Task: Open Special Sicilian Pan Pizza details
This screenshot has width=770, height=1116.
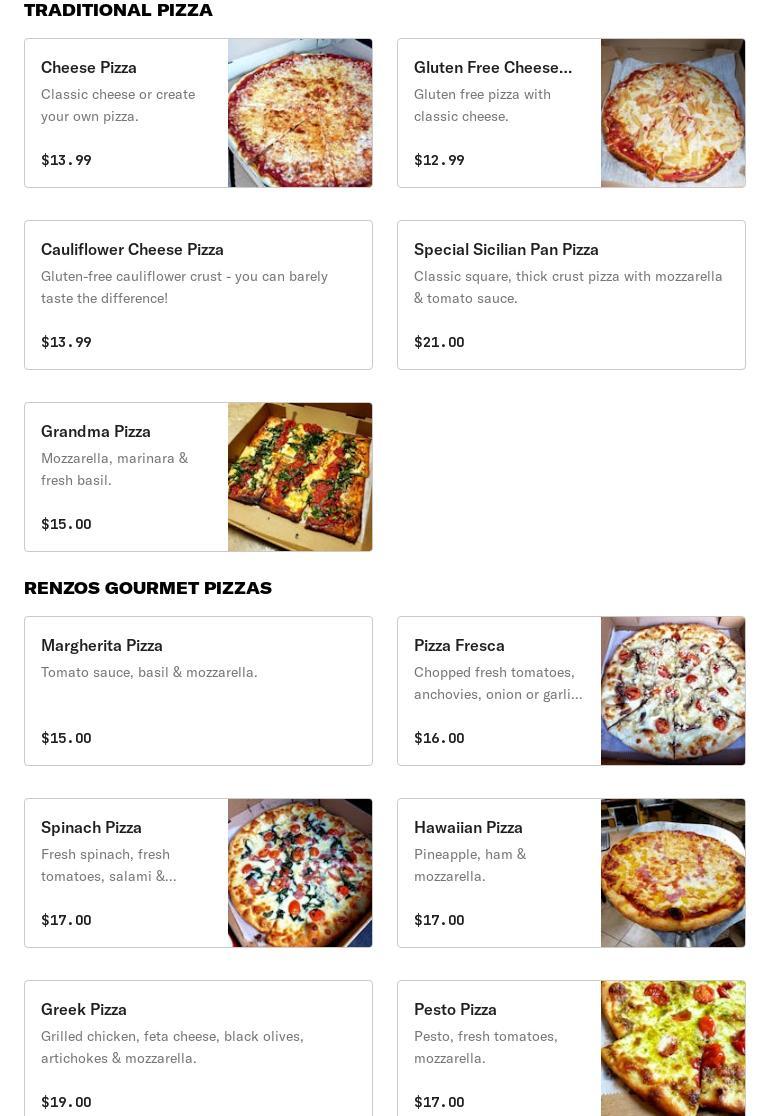Action: (571, 295)
